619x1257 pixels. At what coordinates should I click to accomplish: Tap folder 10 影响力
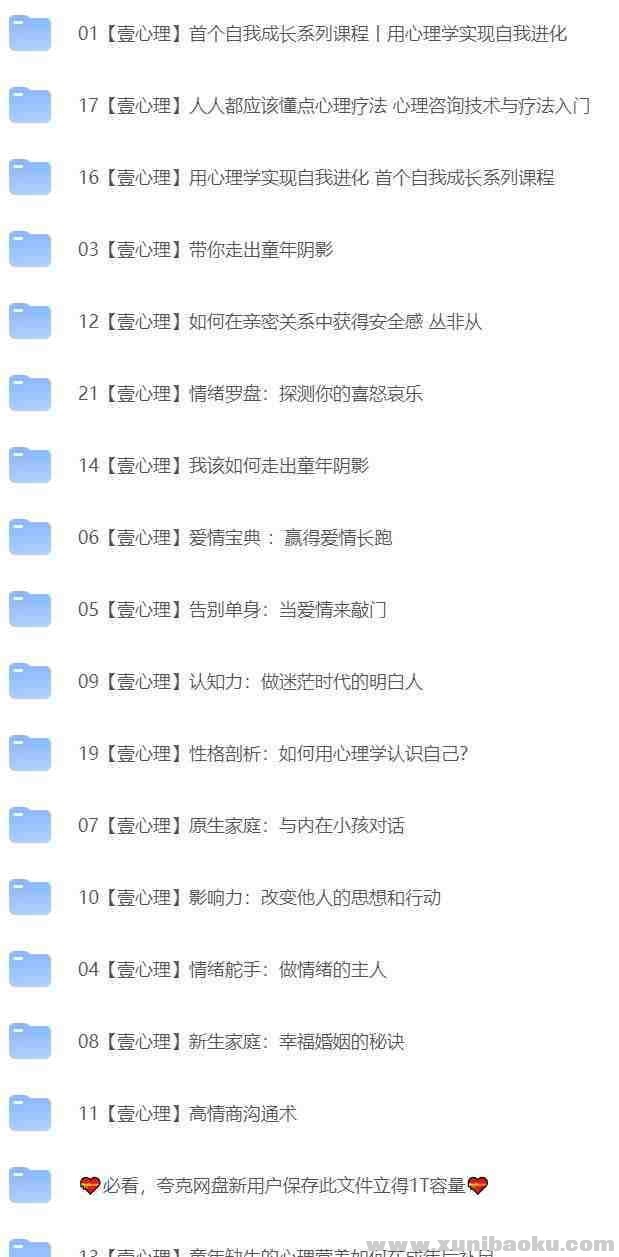coord(259,898)
